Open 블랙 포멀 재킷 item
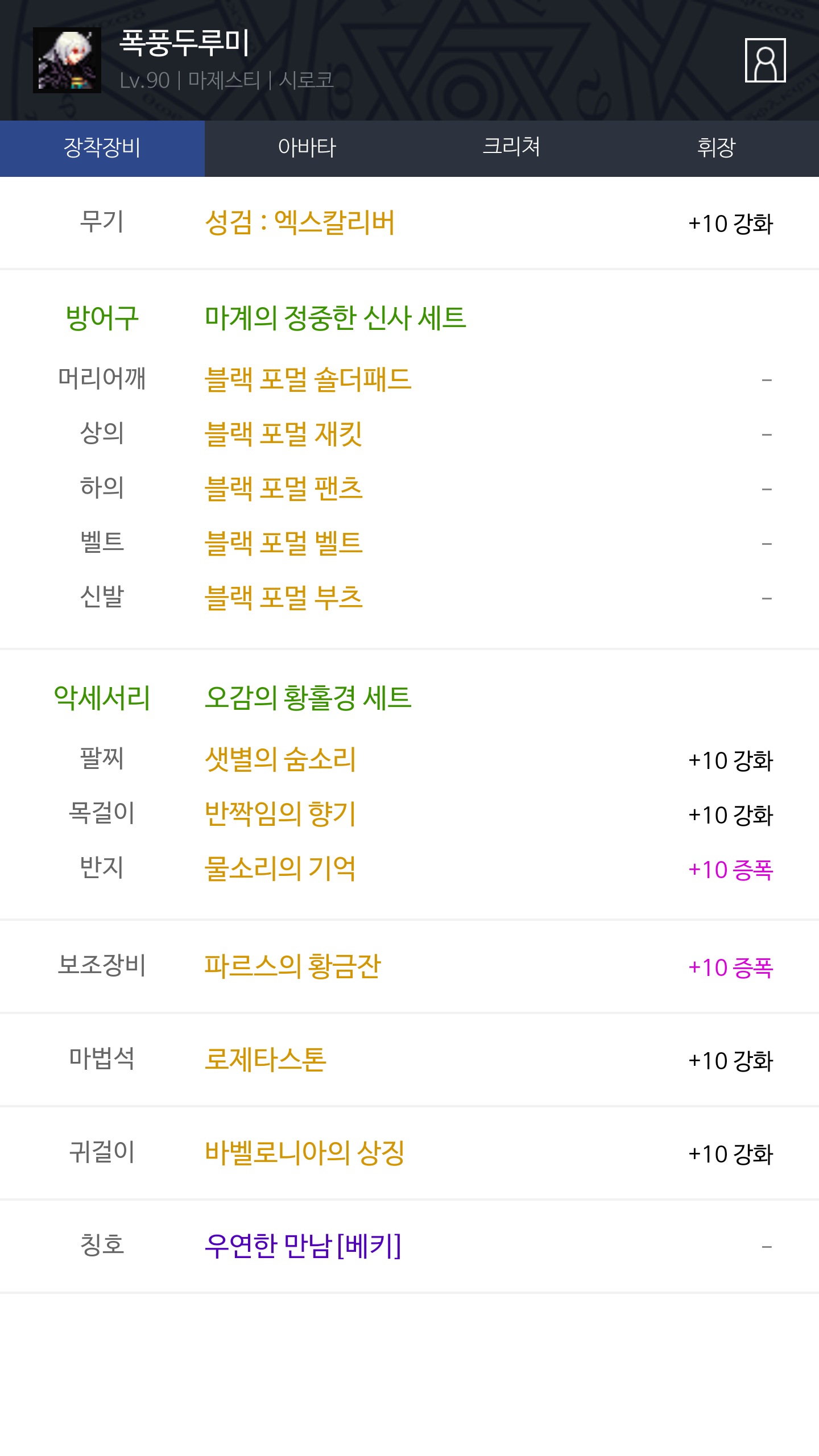This screenshot has height=1456, width=819. (283, 434)
